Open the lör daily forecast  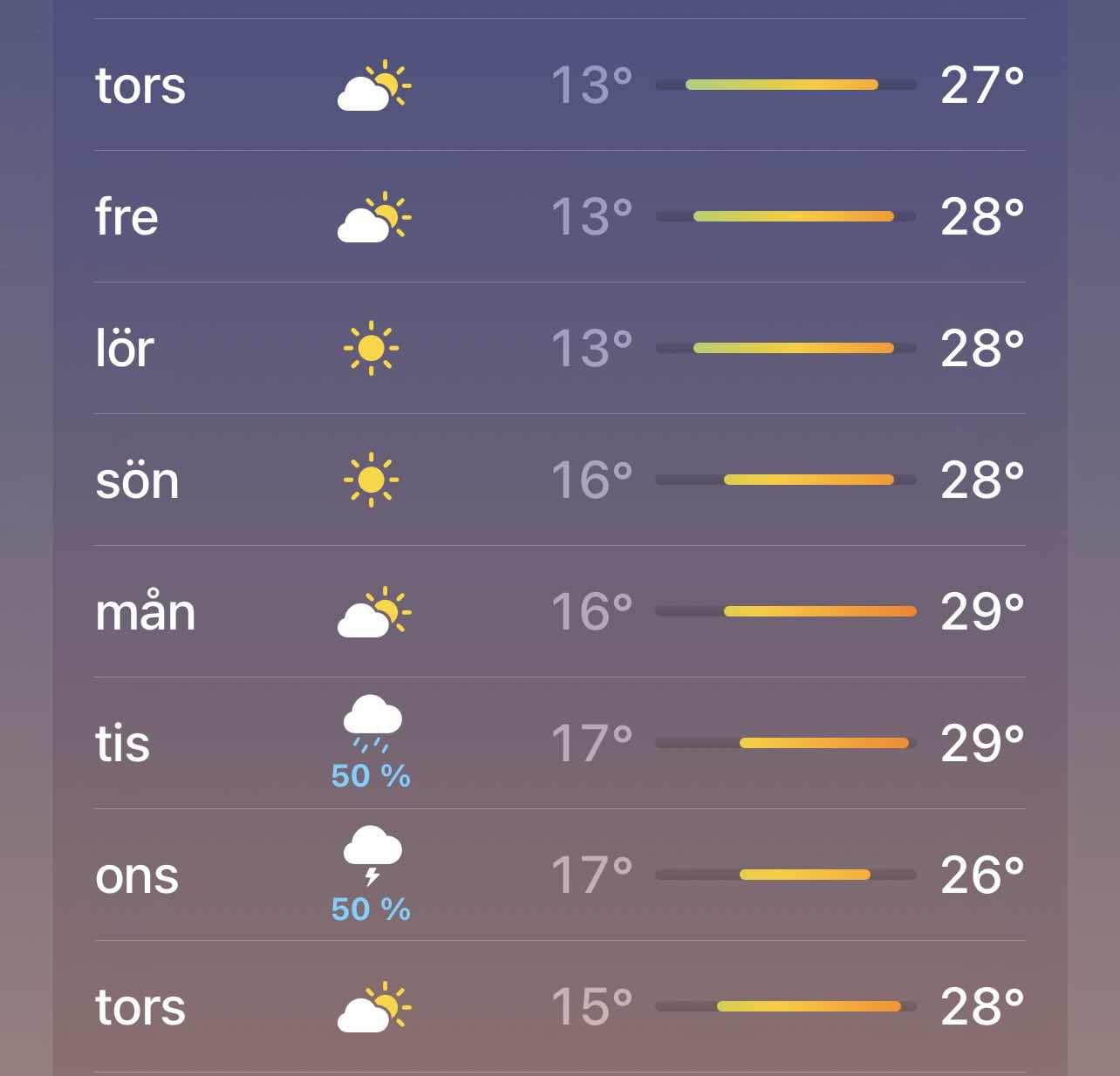558,348
